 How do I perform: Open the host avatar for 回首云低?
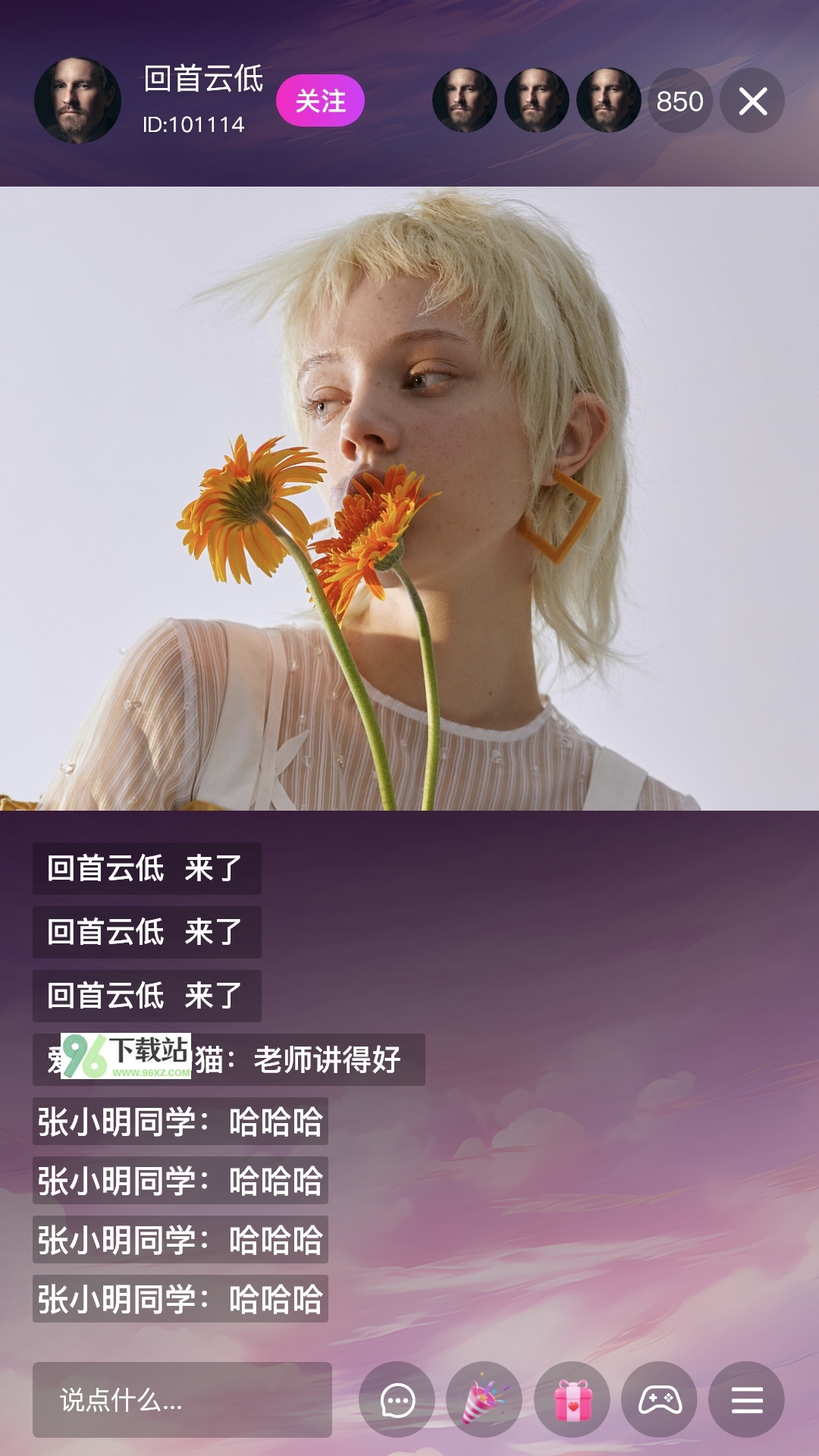(x=77, y=100)
